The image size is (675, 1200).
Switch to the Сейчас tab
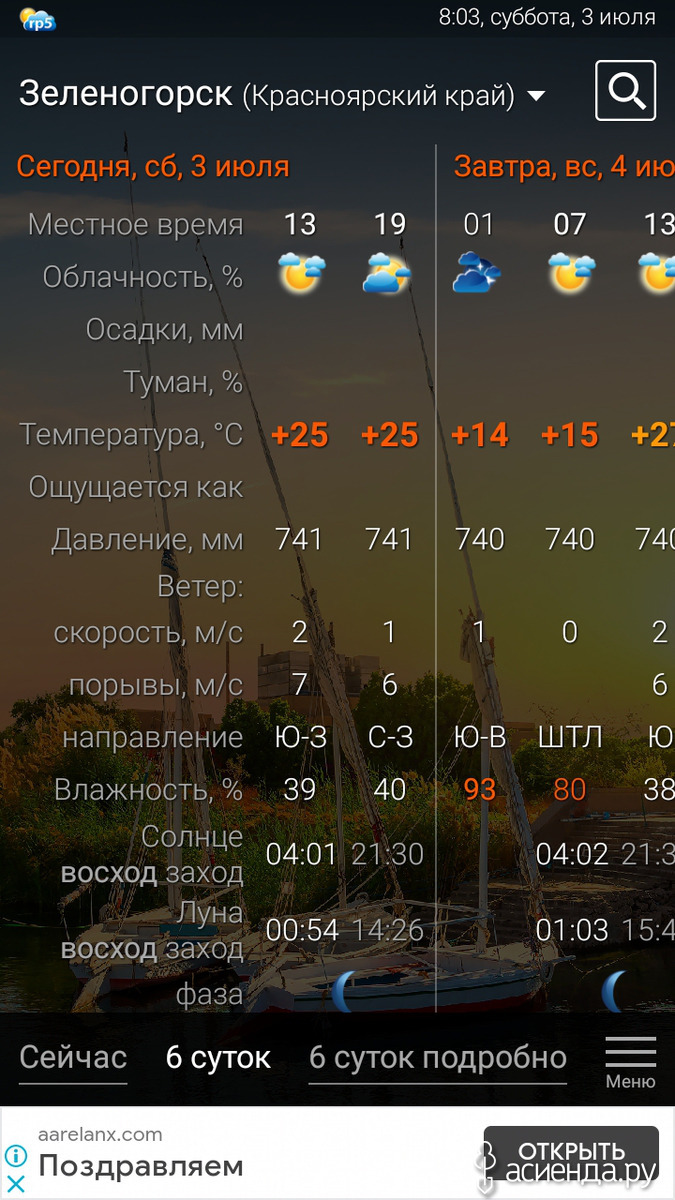pos(73,1058)
